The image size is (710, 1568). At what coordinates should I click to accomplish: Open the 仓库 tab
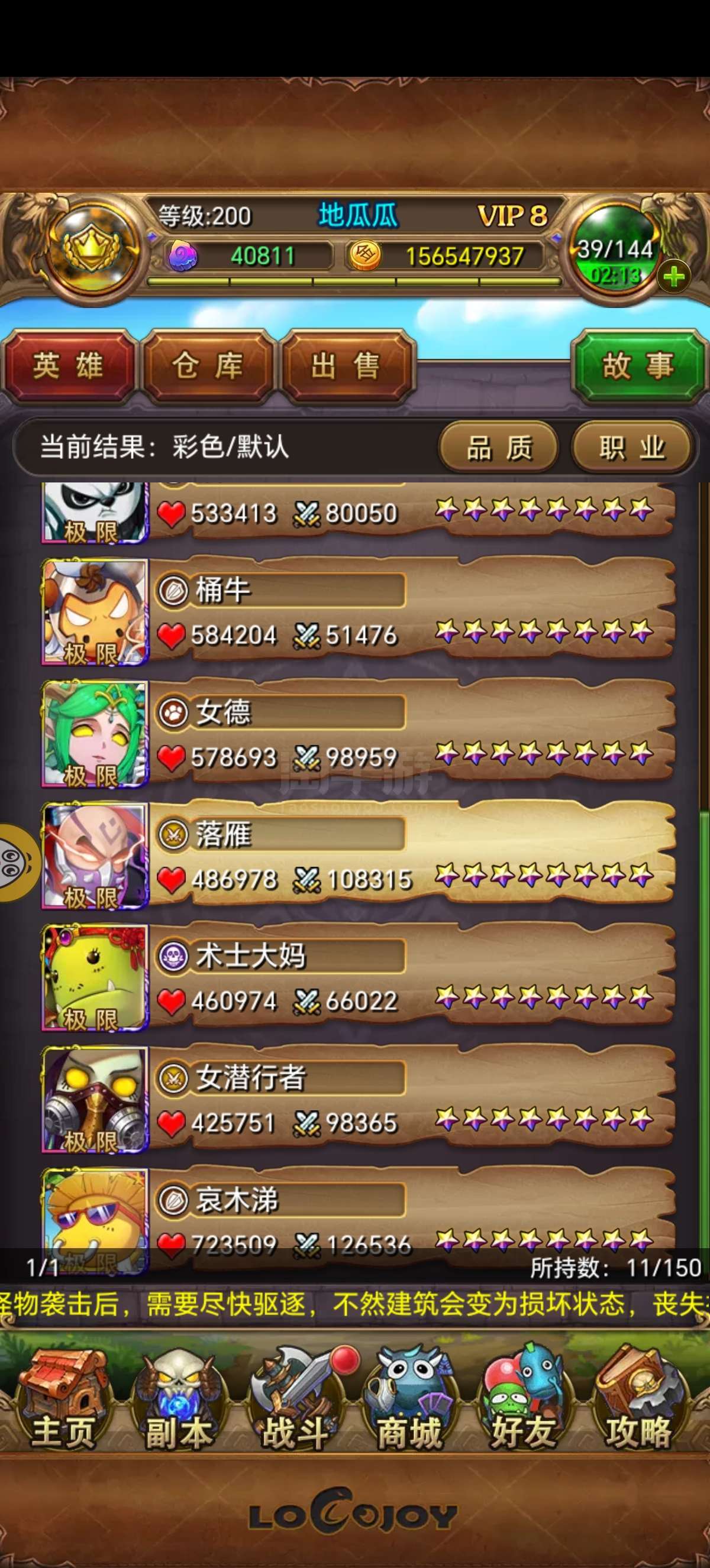208,366
